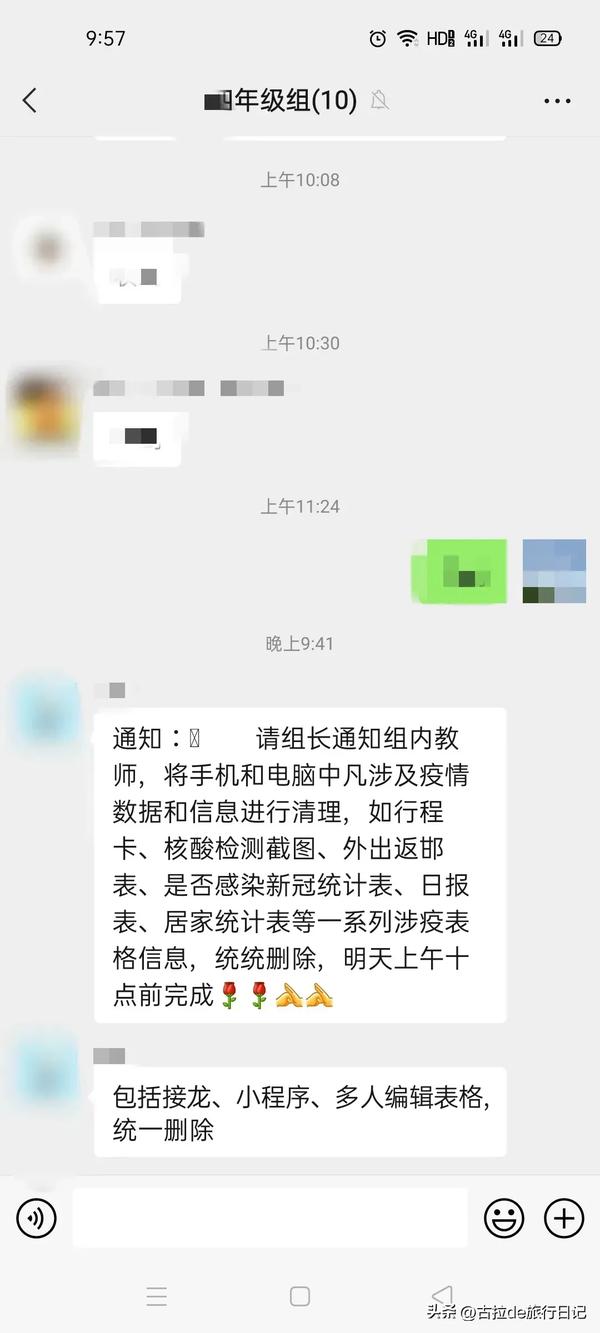Viewport: 600px width, 1333px height.
Task: Open the three-dot chat info menu
Action: [556, 100]
